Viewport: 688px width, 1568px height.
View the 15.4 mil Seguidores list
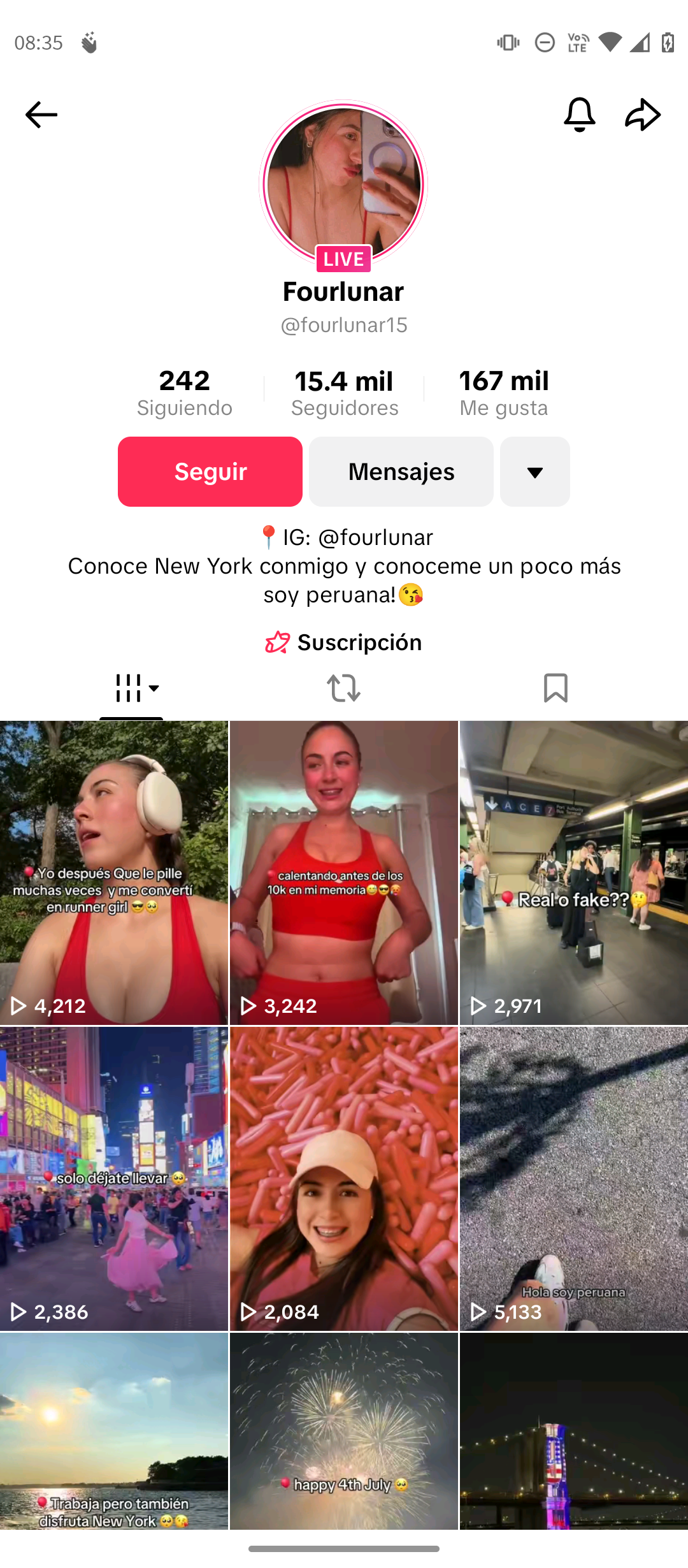[x=345, y=393]
